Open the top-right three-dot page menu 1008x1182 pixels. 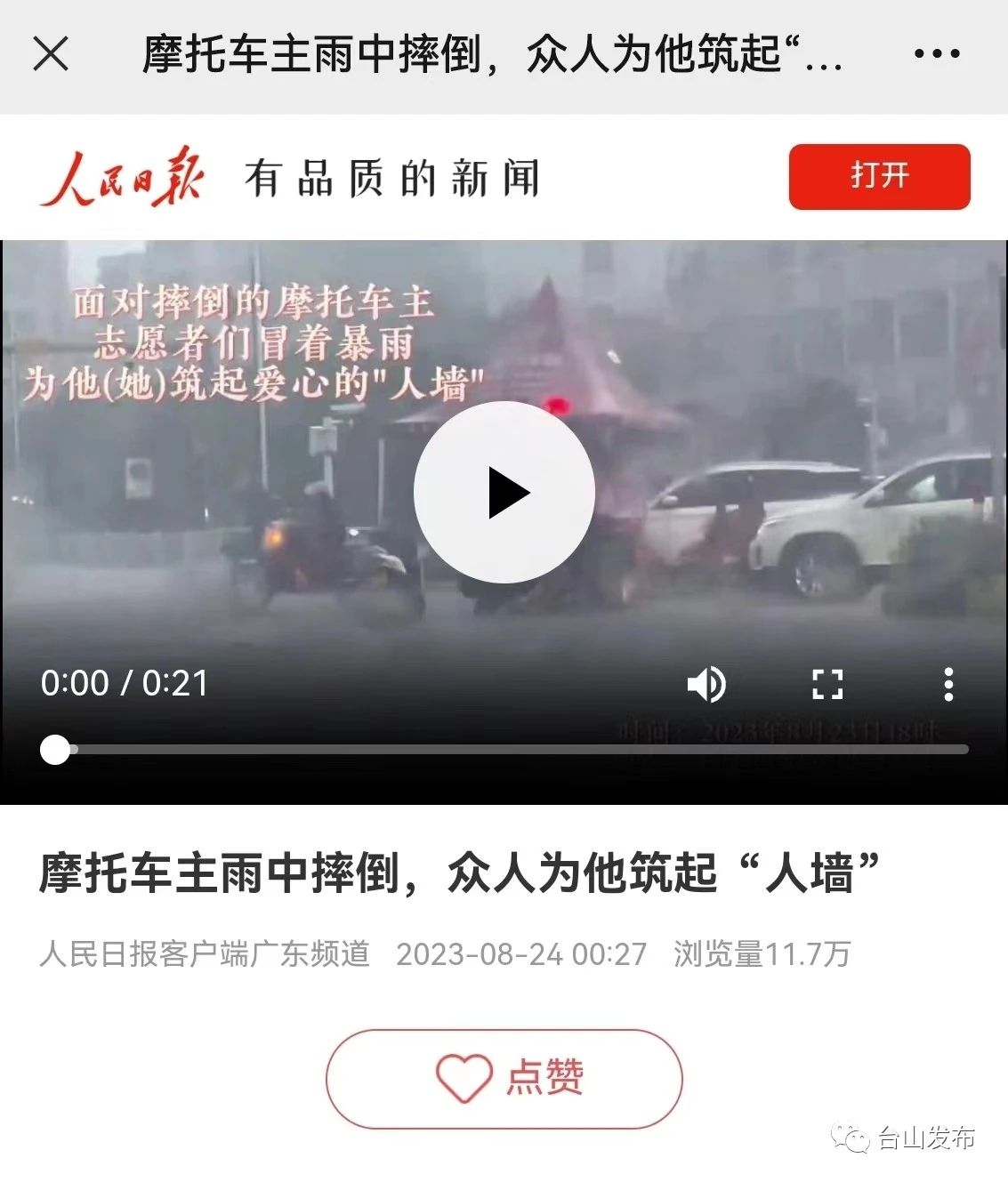(x=937, y=54)
